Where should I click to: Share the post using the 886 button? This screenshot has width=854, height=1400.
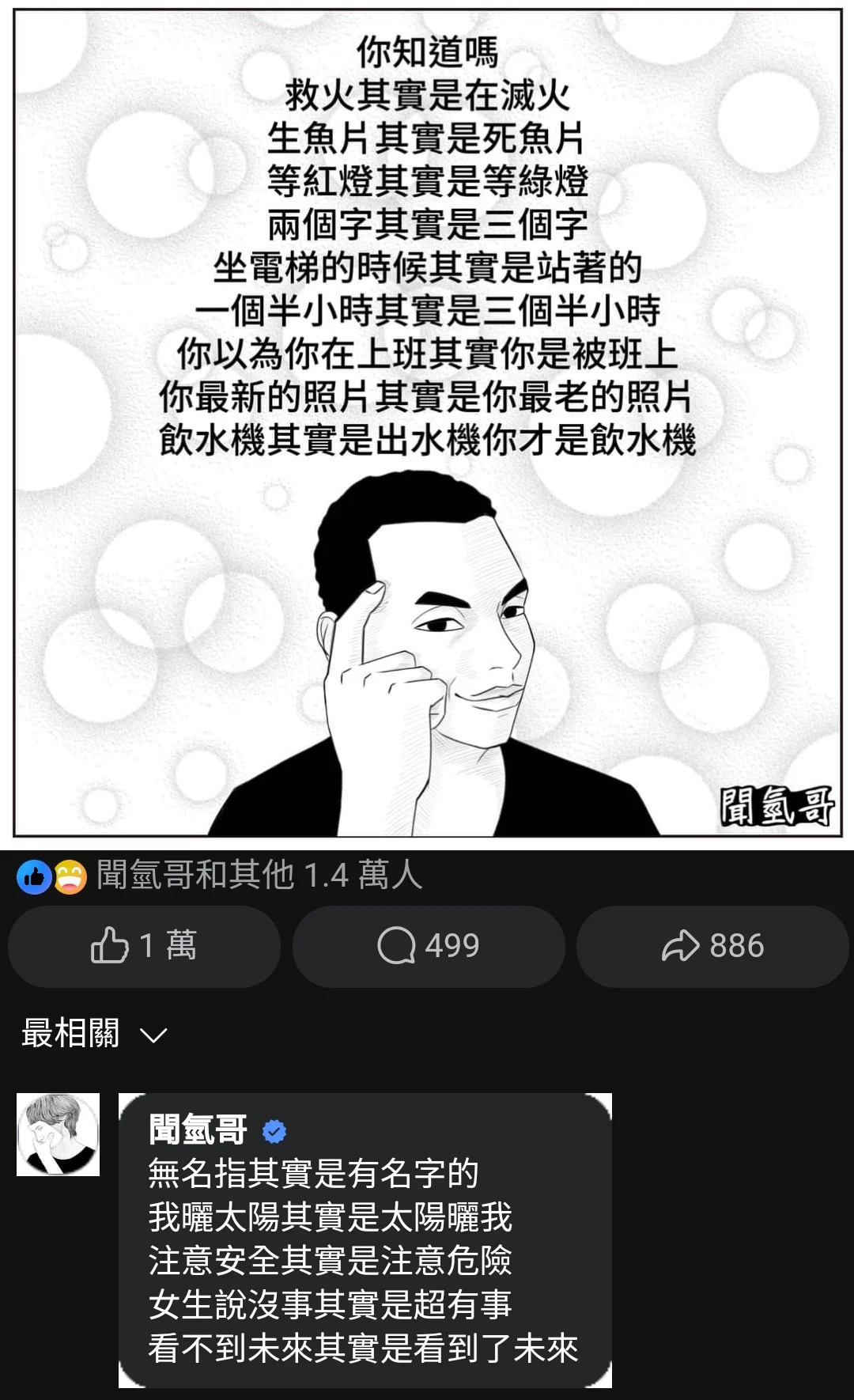coord(712,946)
